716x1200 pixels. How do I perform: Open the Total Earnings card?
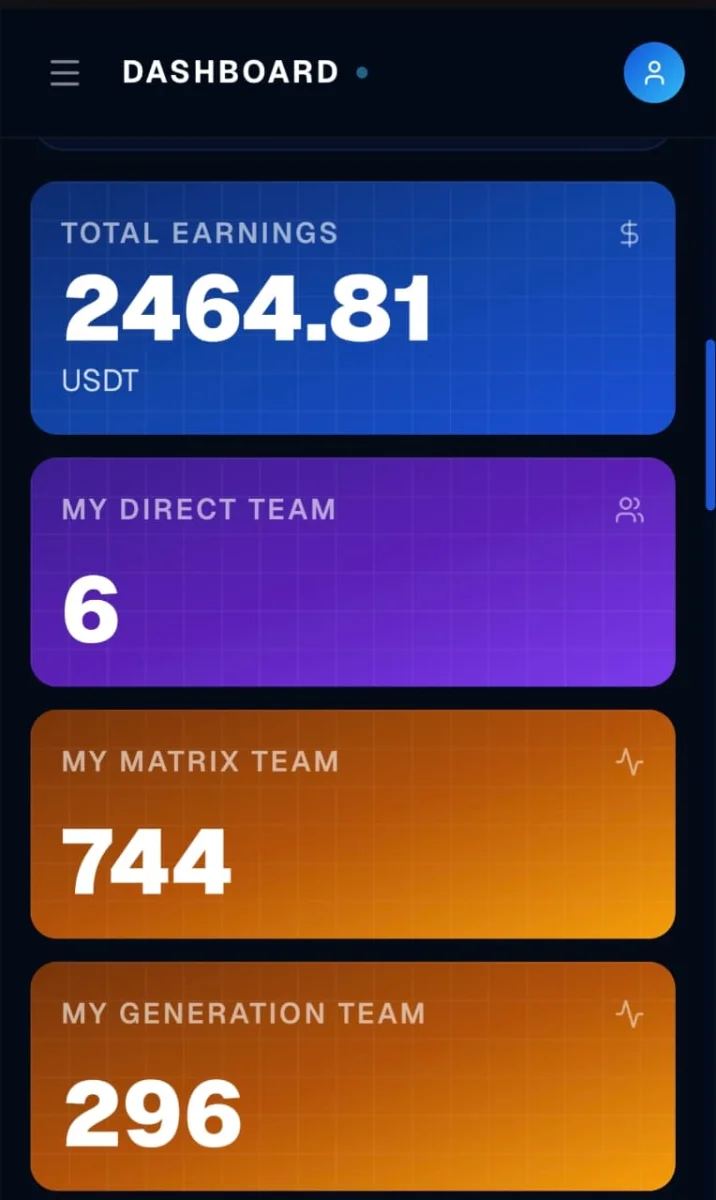point(353,308)
